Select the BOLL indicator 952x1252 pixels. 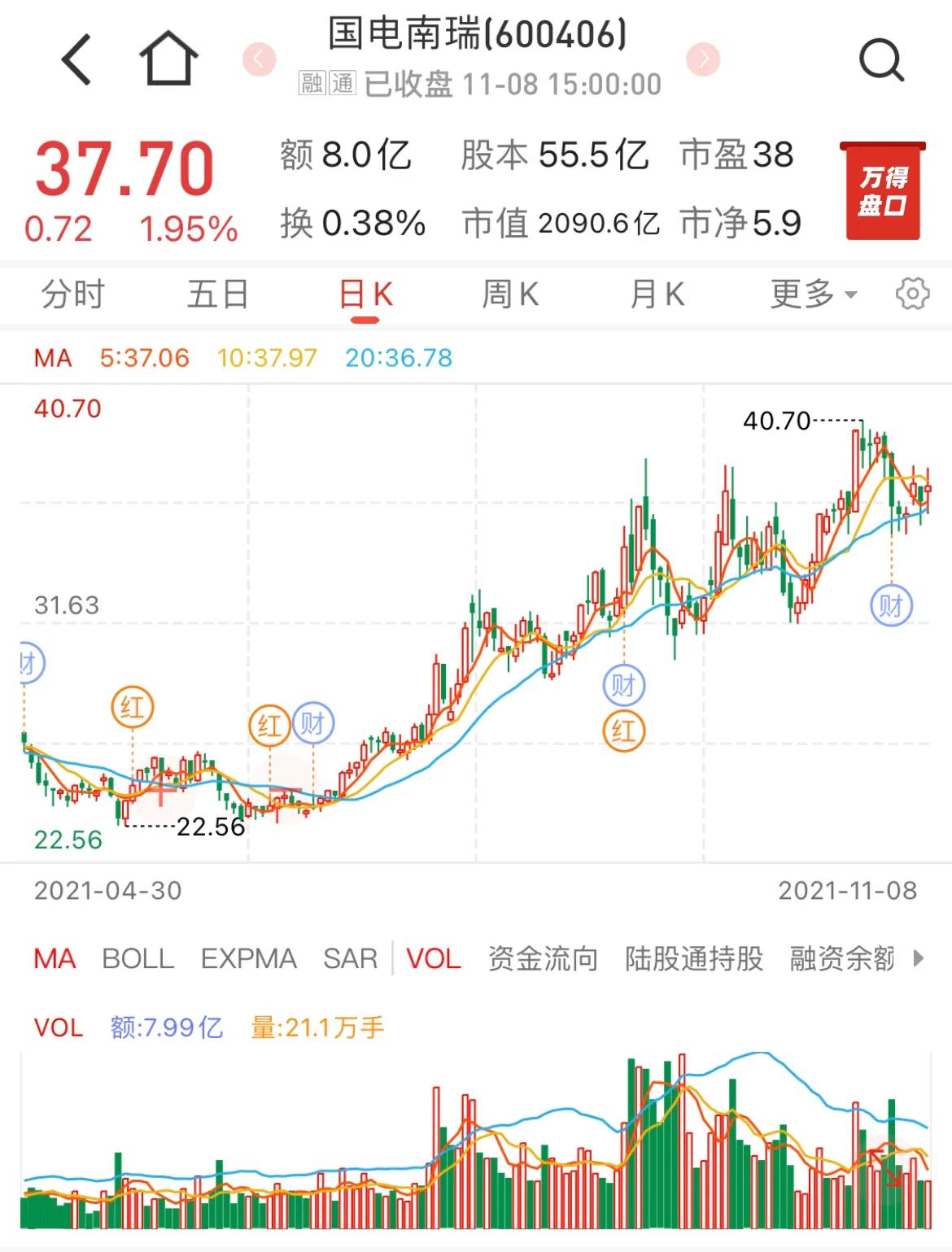pos(138,958)
